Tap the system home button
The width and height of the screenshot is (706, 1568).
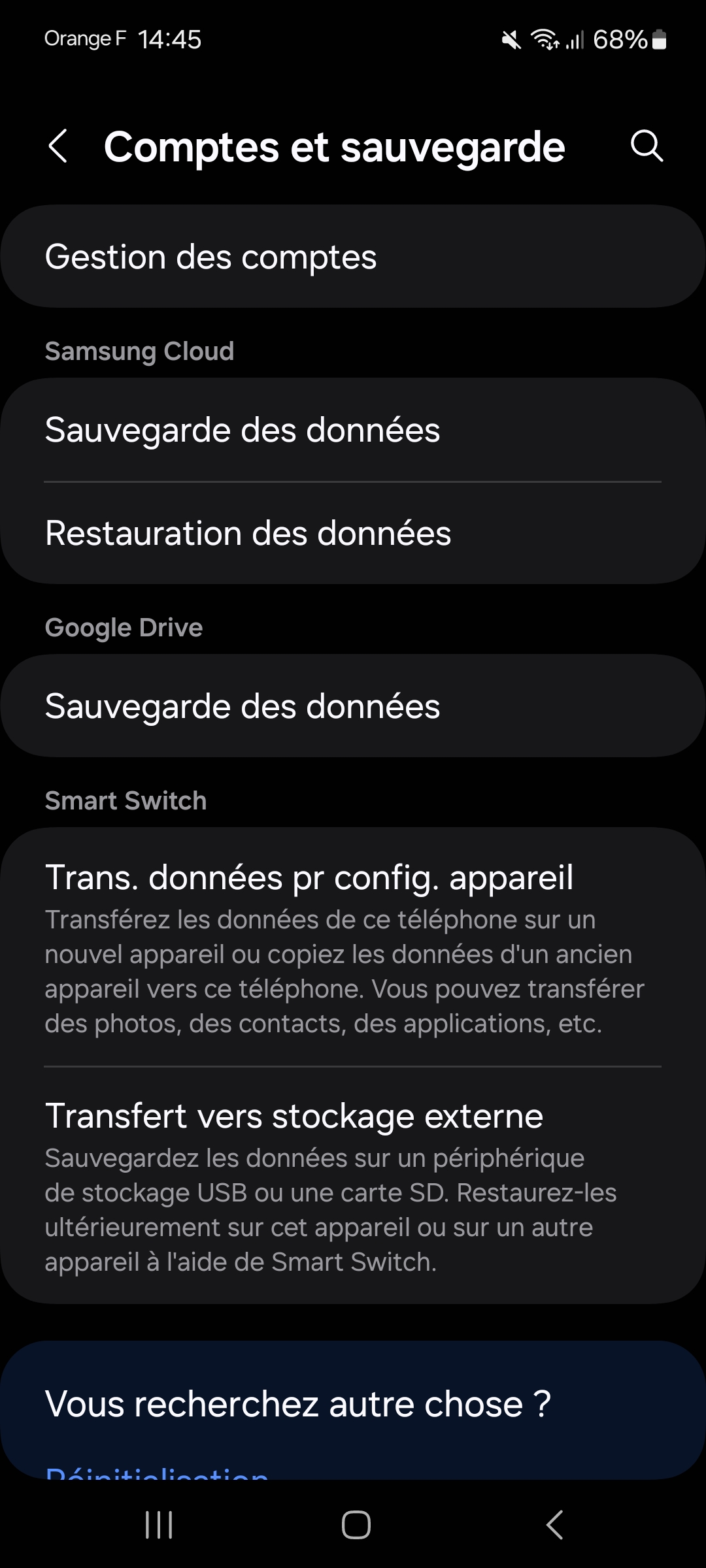(x=356, y=1526)
